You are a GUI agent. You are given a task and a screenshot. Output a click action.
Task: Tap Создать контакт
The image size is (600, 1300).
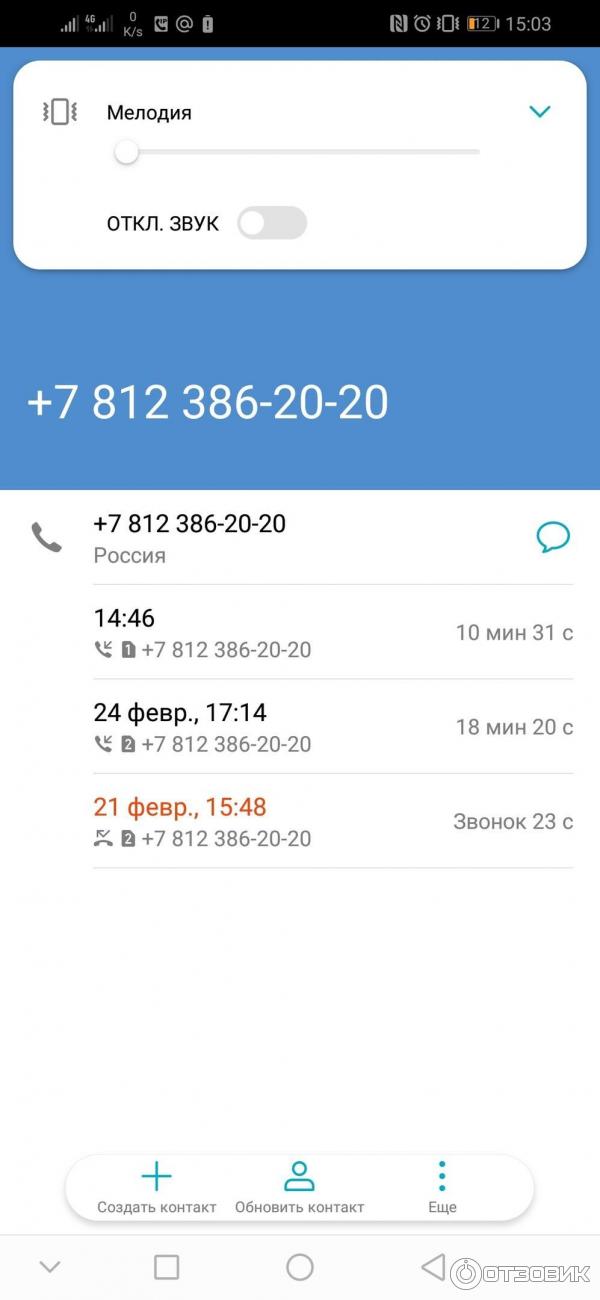(157, 1188)
